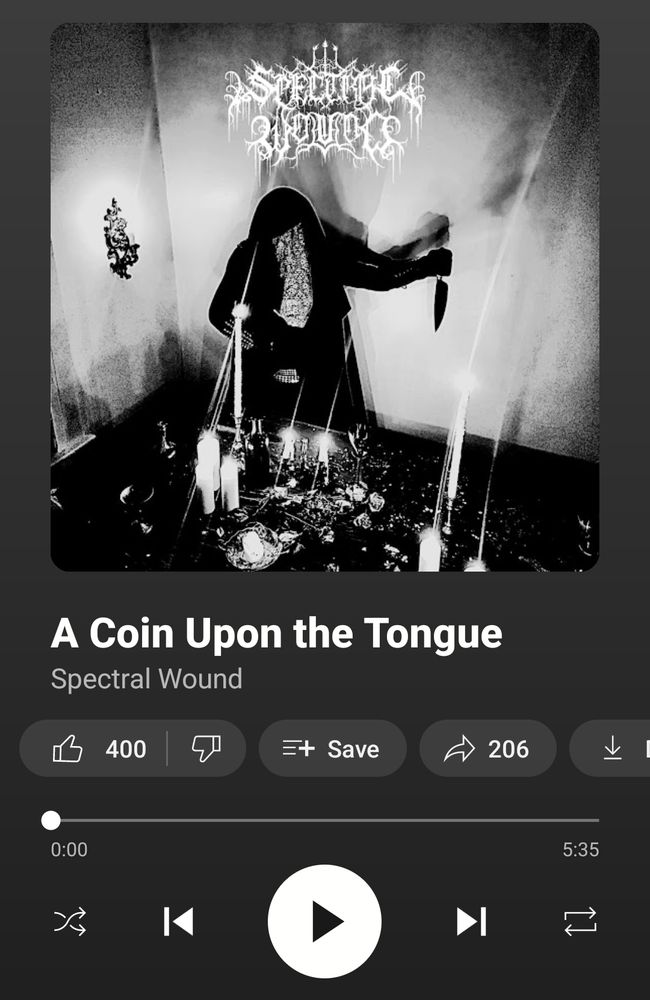650x1000 pixels.
Task: Skip to the next track
Action: tap(471, 921)
